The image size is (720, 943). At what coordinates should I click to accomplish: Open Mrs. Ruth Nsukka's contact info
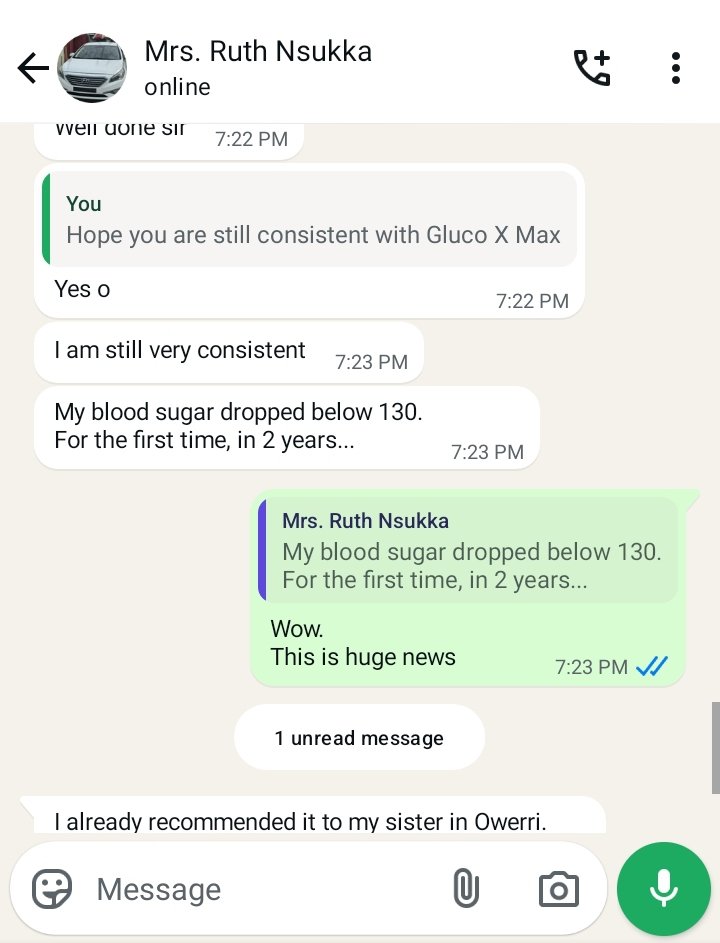pyautogui.click(x=258, y=68)
